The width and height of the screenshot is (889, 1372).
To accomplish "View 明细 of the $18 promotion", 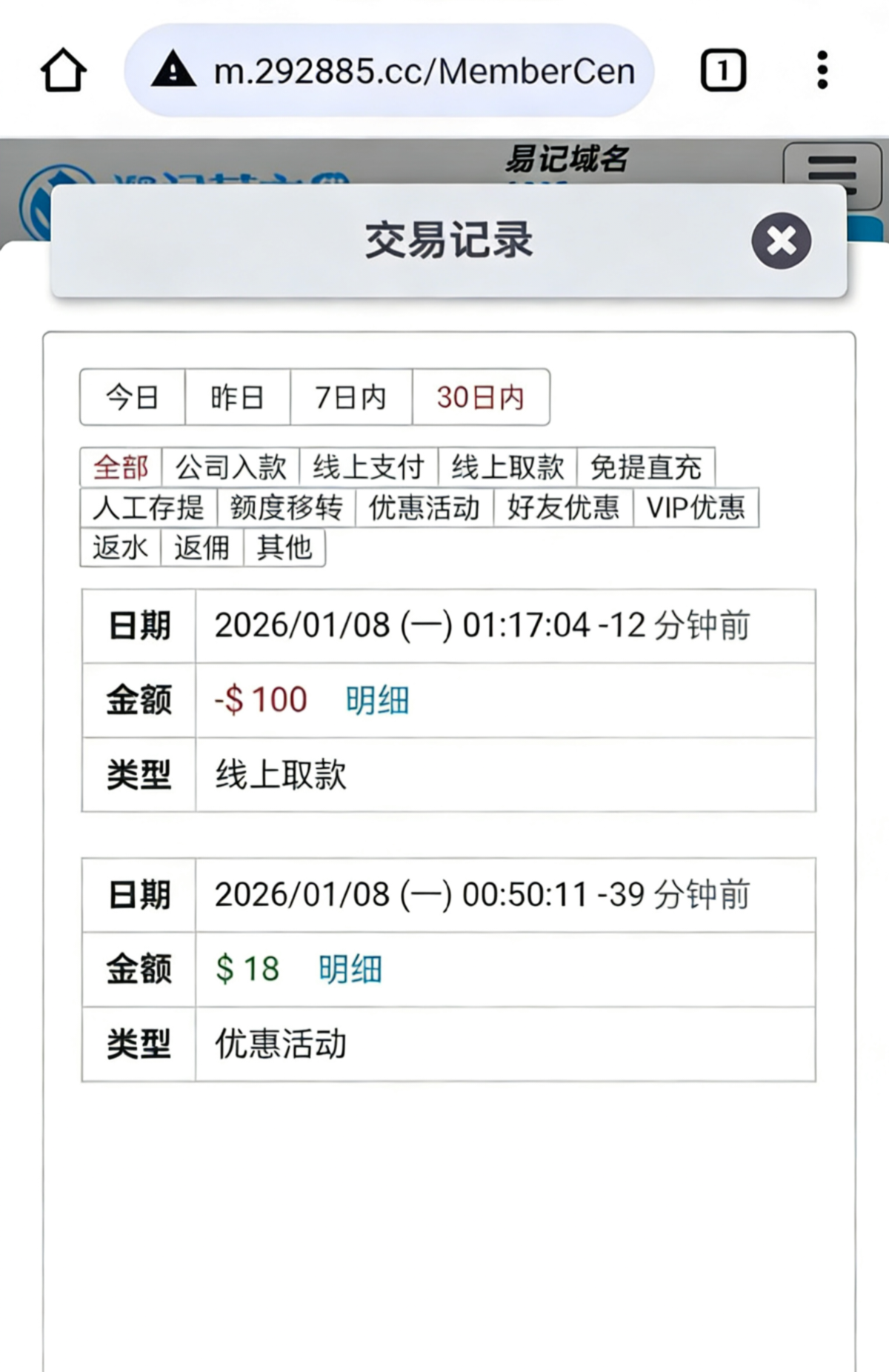I will pyautogui.click(x=350, y=969).
